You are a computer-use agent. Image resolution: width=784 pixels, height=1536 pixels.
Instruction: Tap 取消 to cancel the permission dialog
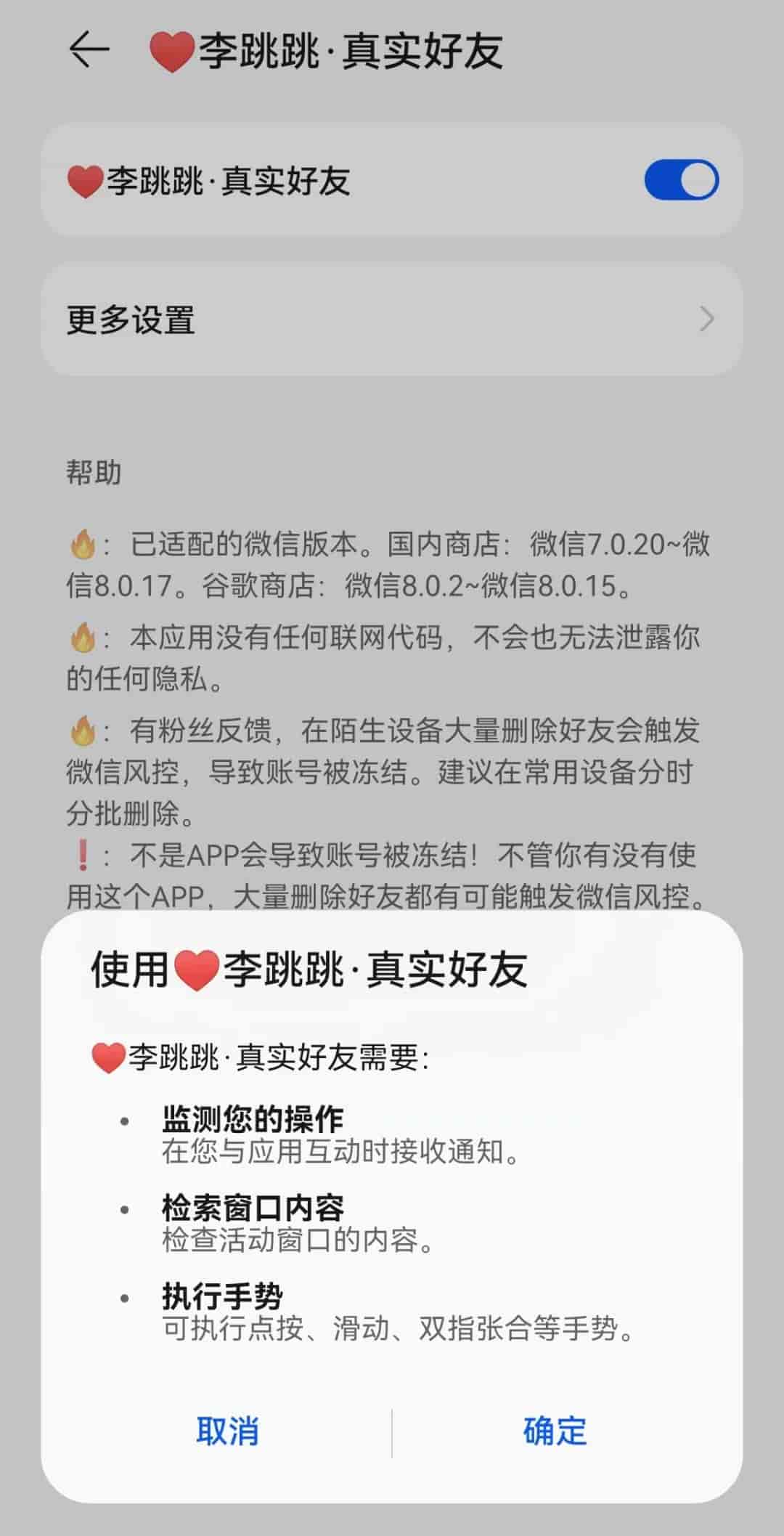[x=227, y=1431]
